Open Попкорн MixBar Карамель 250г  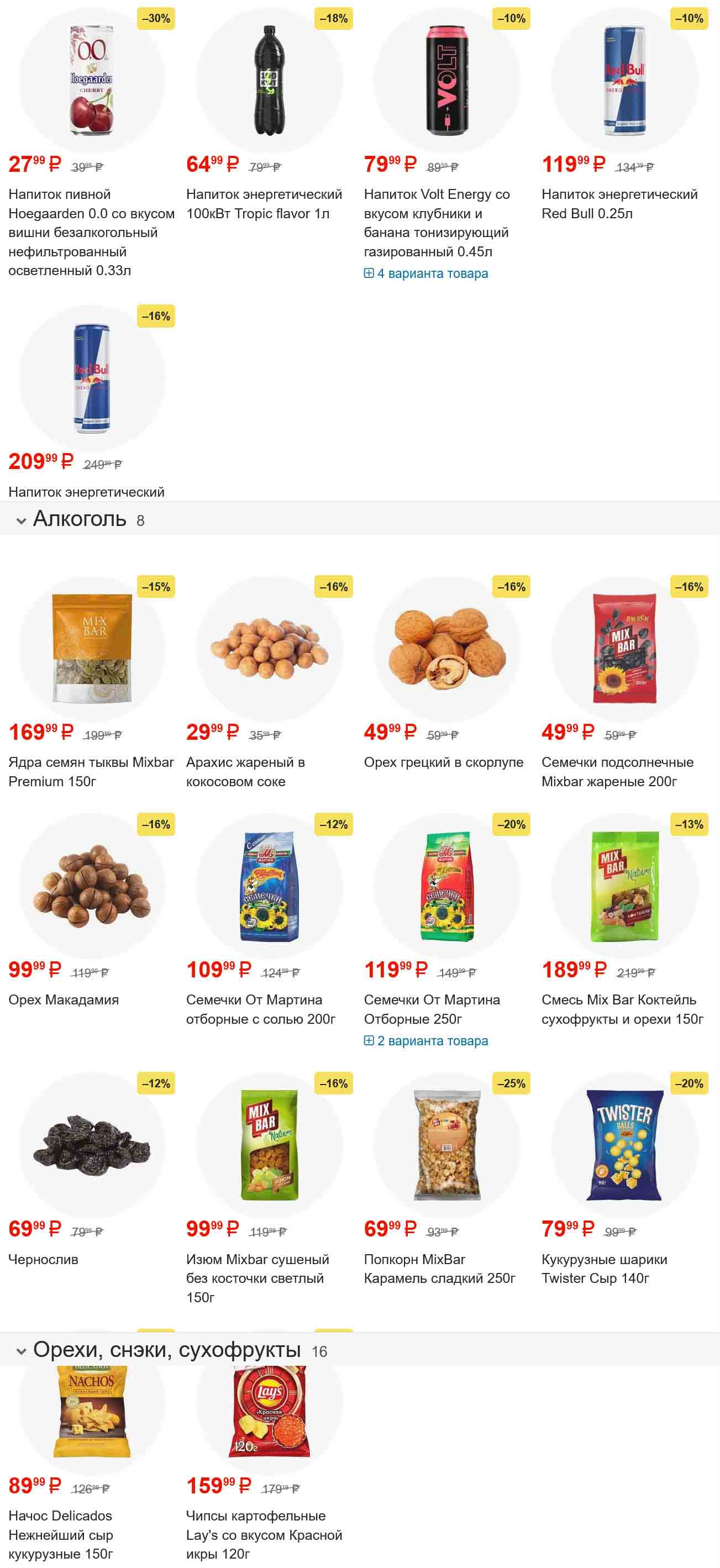(446, 1145)
